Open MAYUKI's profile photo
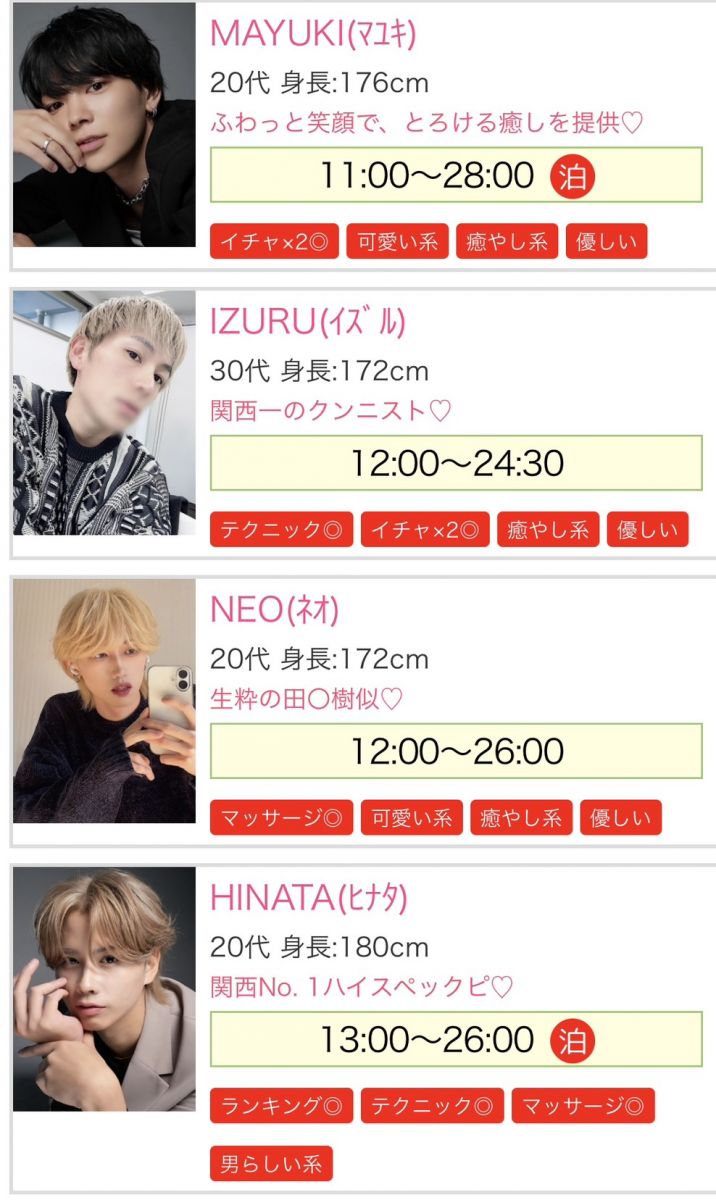The image size is (716, 1200). pyautogui.click(x=104, y=125)
